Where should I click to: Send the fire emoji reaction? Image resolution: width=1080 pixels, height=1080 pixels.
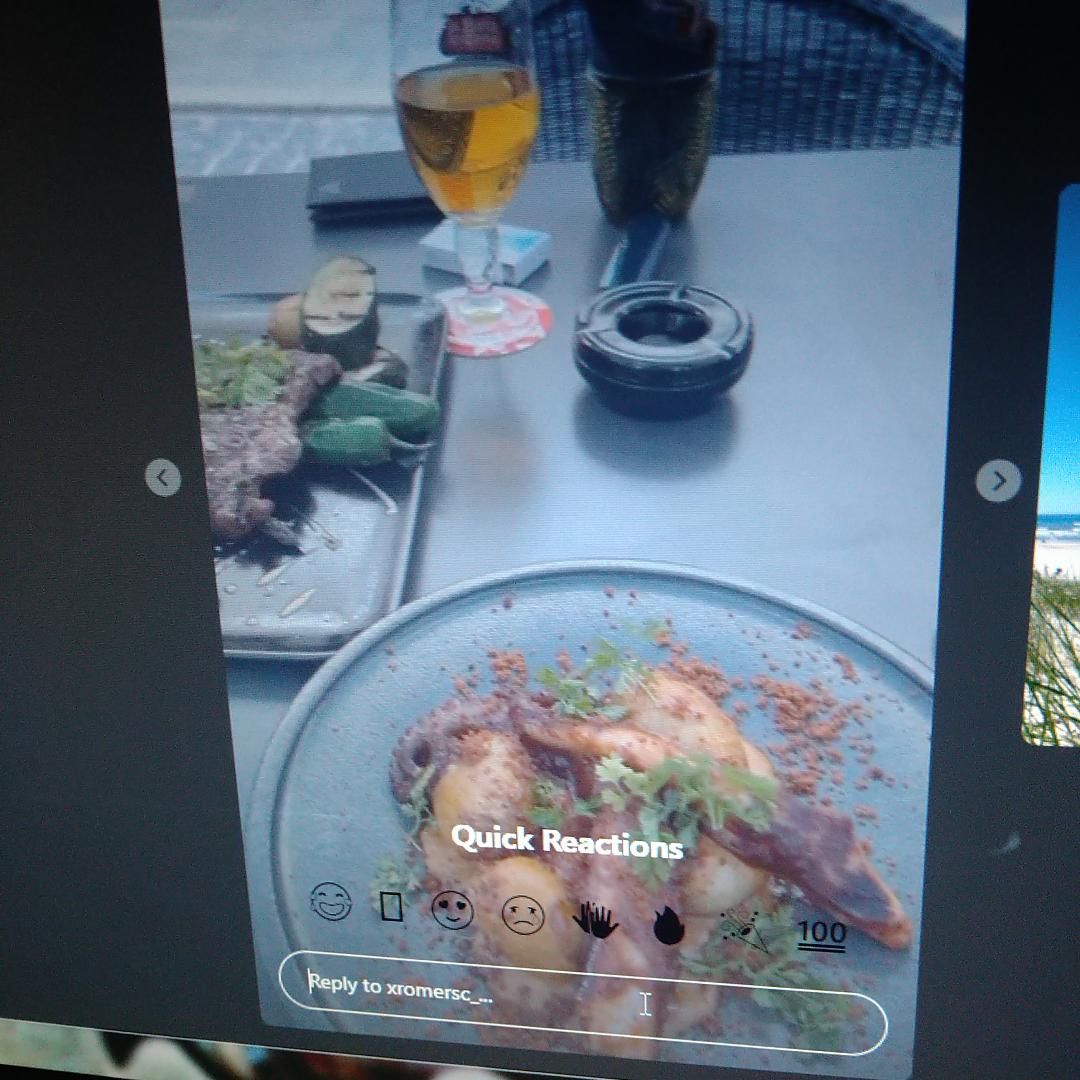tap(668, 926)
